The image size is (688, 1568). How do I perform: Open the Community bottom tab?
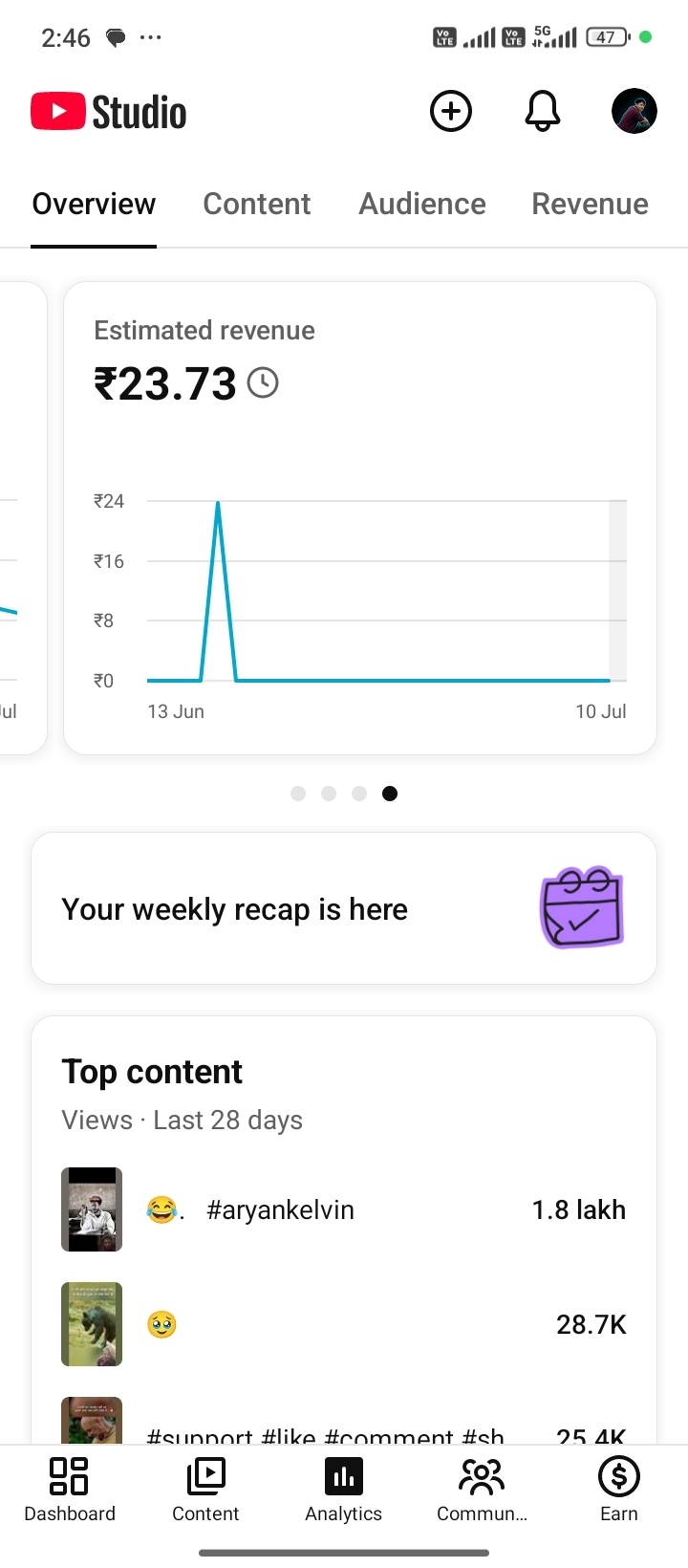tap(482, 1490)
